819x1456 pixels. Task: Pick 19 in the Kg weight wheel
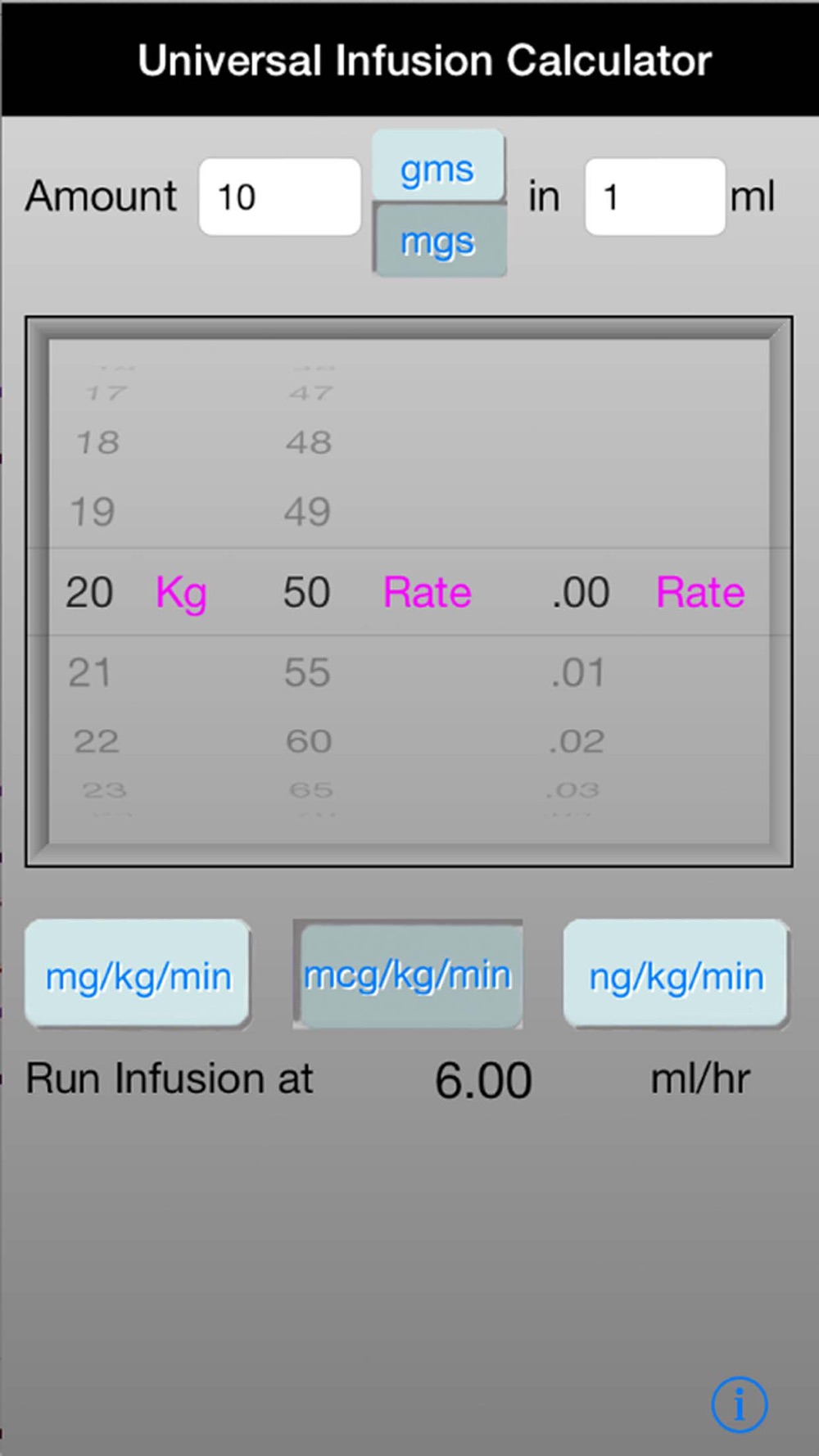pyautogui.click(x=92, y=513)
